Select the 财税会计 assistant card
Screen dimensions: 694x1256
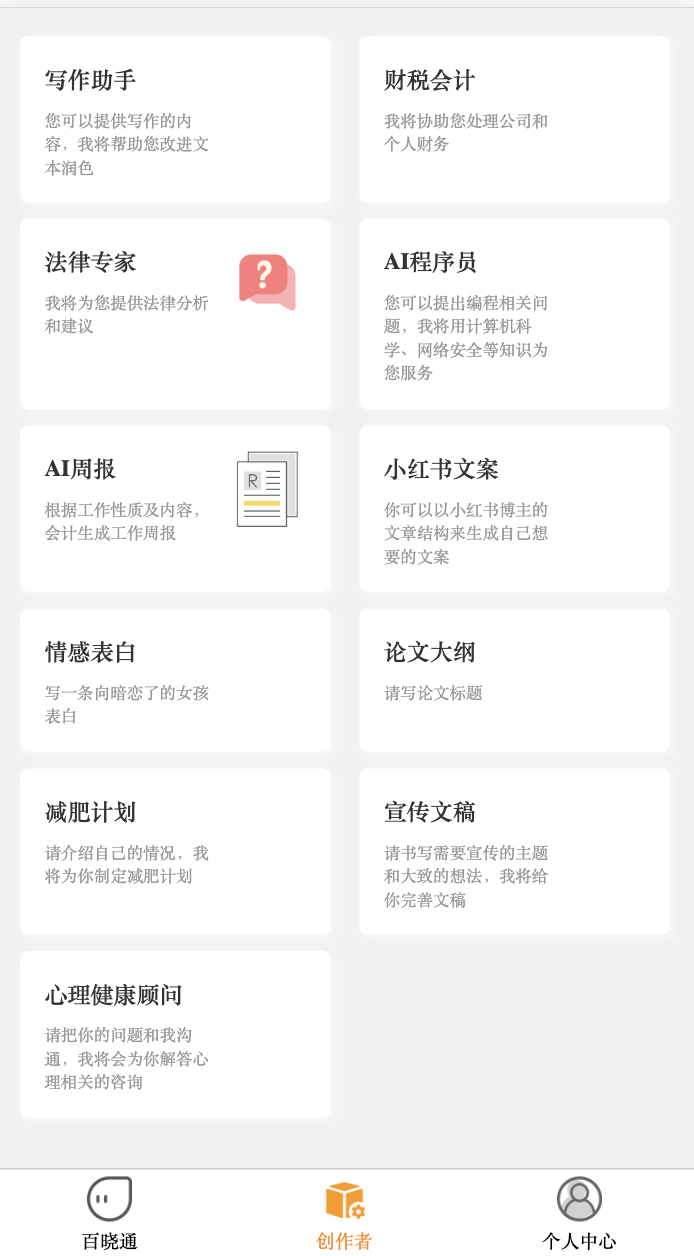pos(515,120)
